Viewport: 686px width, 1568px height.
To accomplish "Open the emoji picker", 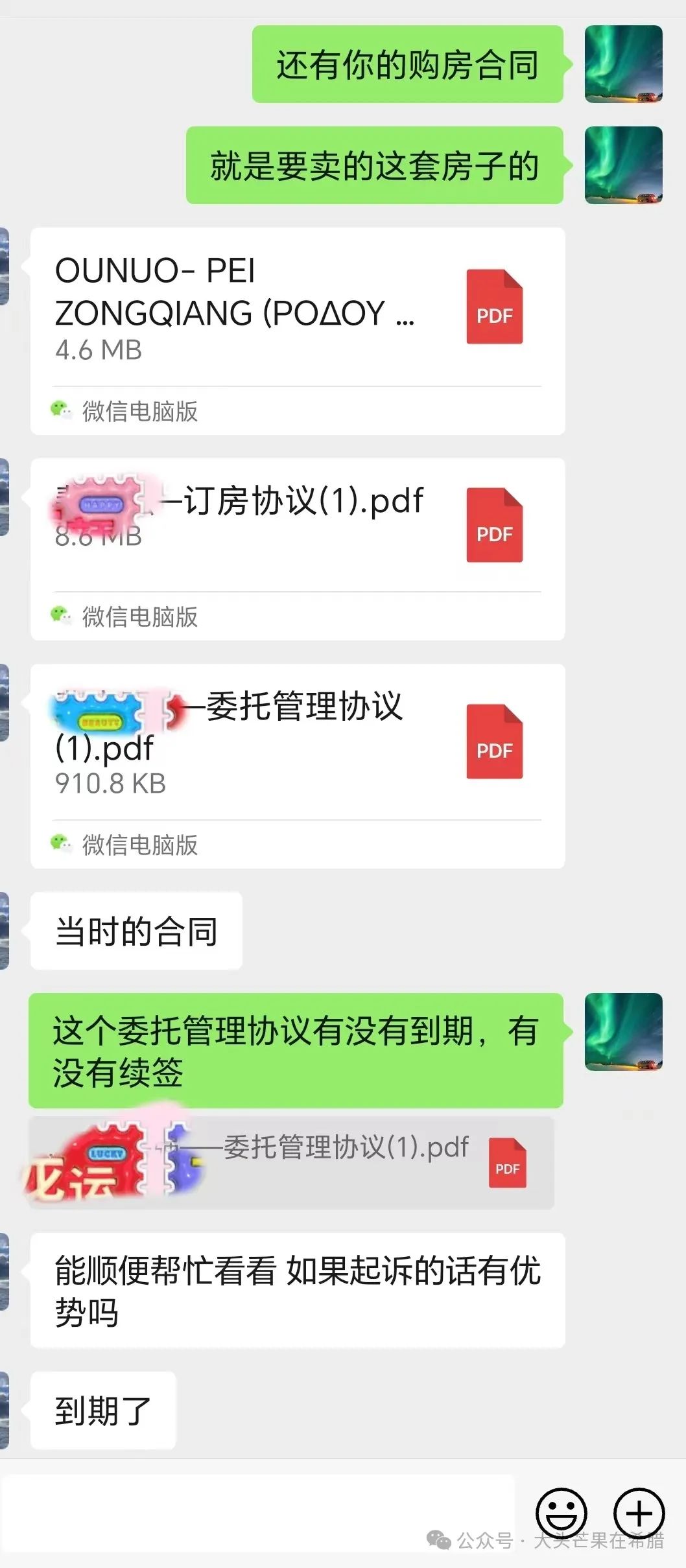I will (x=562, y=1513).
